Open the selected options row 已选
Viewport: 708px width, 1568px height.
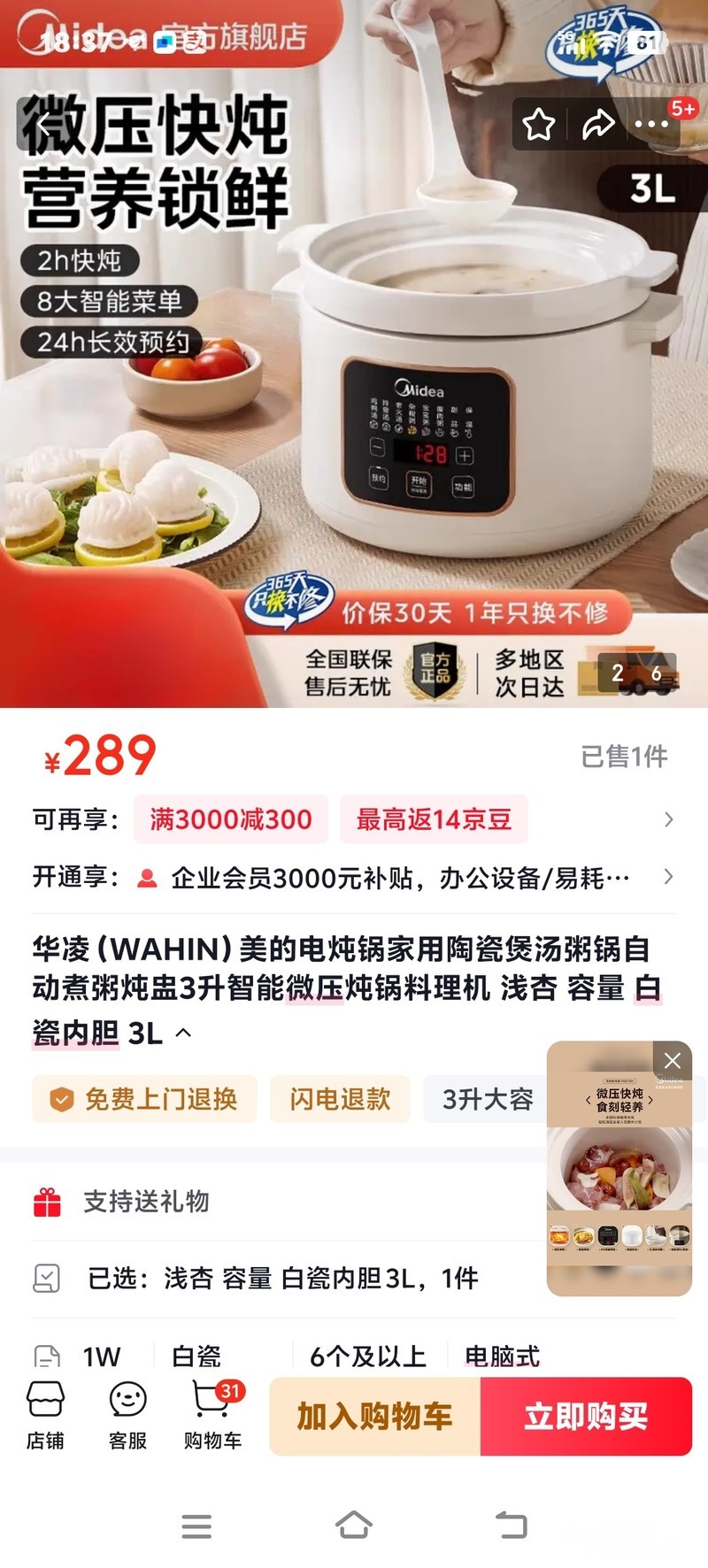coord(283,1278)
